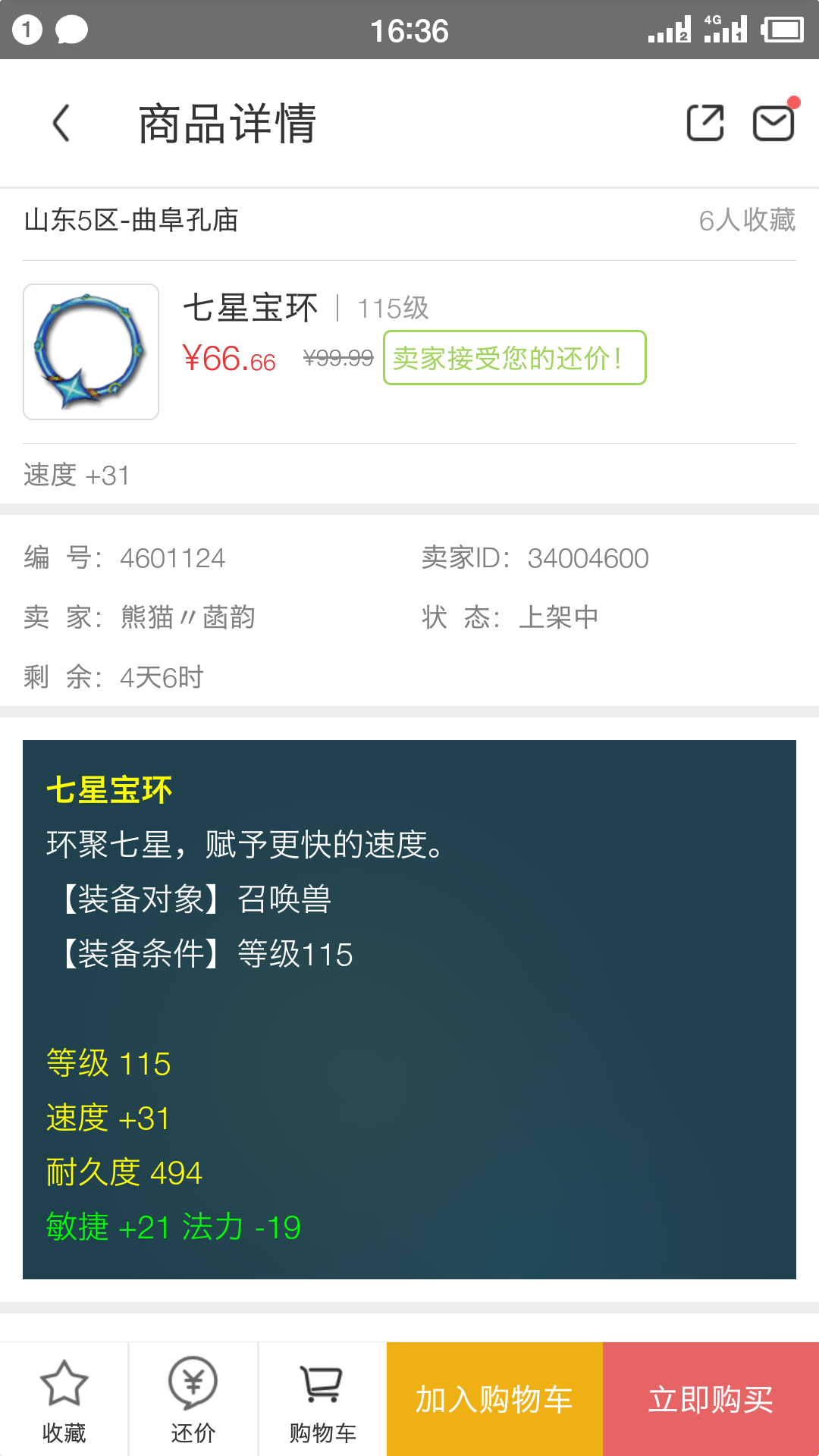Open the 购物车 shopping cart
The height and width of the screenshot is (1456, 819).
coord(322,1400)
